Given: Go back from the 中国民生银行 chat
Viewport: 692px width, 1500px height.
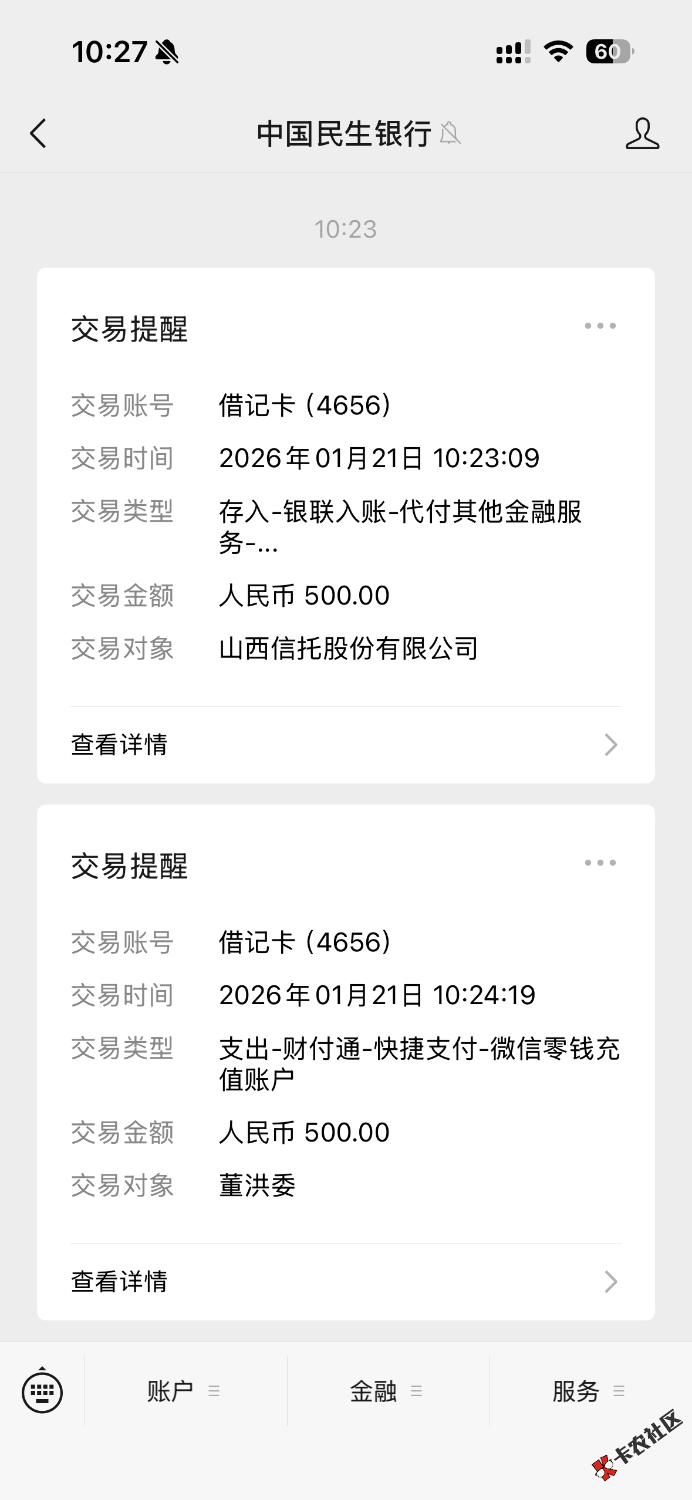Looking at the screenshot, I should pos(38,133).
